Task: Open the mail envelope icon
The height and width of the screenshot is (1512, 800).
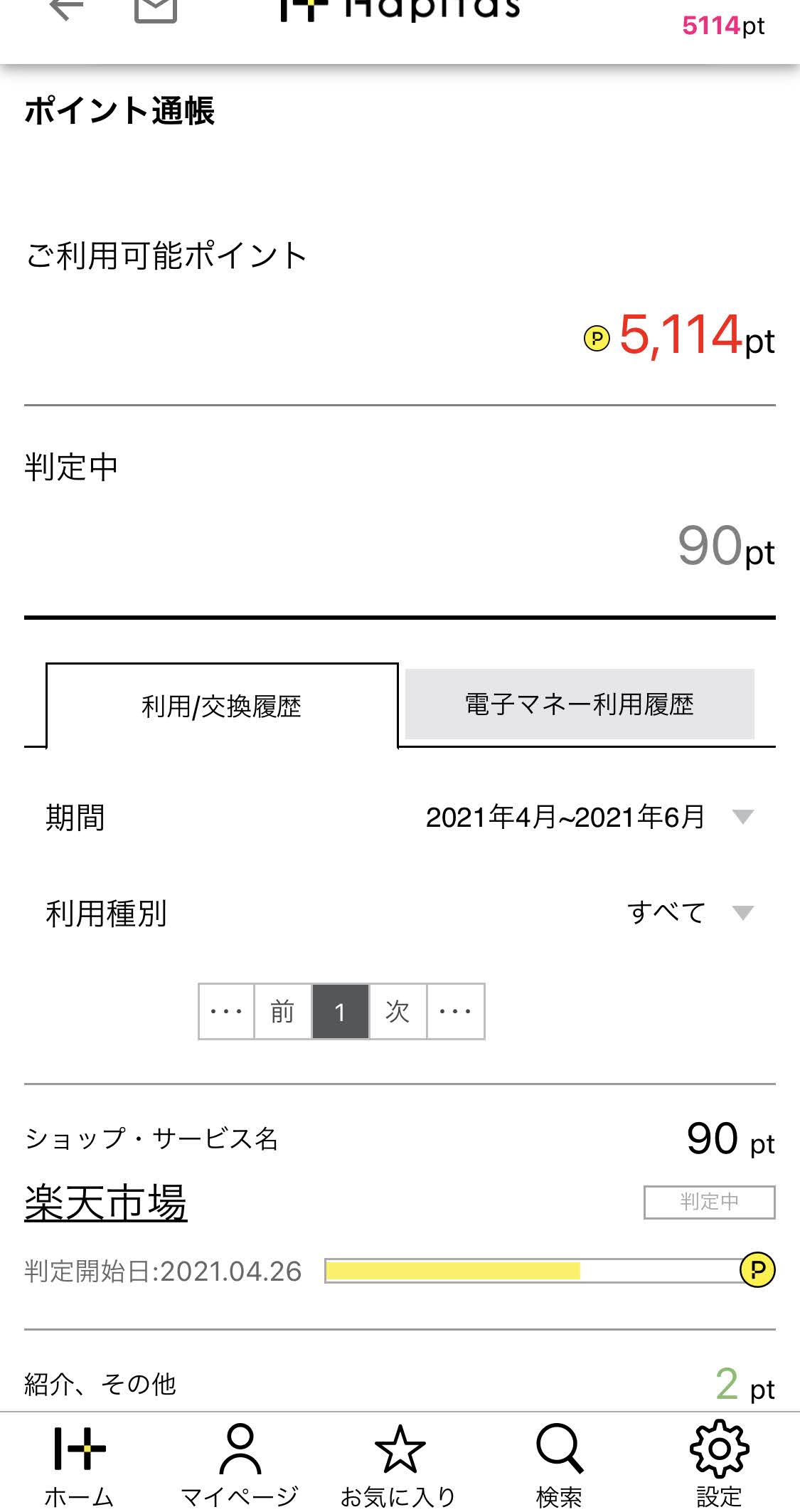Action: pyautogui.click(x=155, y=10)
